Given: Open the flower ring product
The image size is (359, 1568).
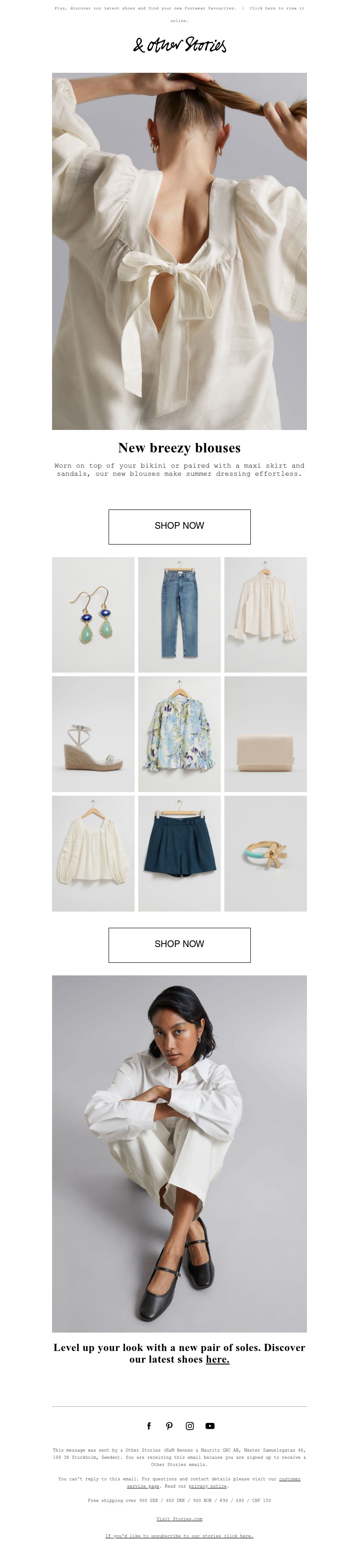Looking at the screenshot, I should coord(265,853).
